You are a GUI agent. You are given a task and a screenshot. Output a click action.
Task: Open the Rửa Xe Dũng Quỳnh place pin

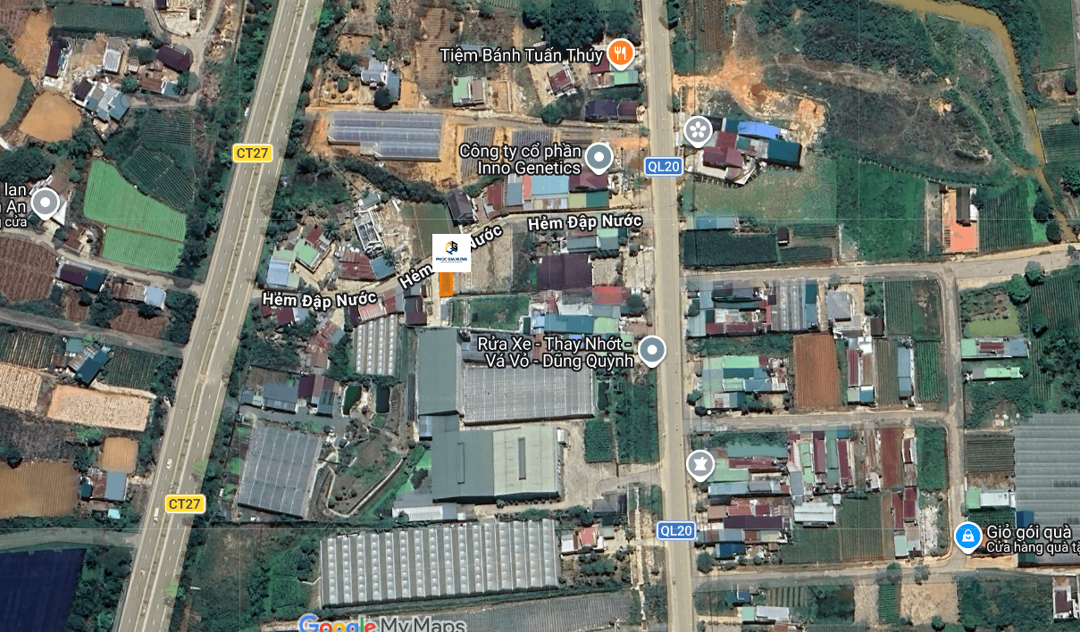tap(652, 350)
